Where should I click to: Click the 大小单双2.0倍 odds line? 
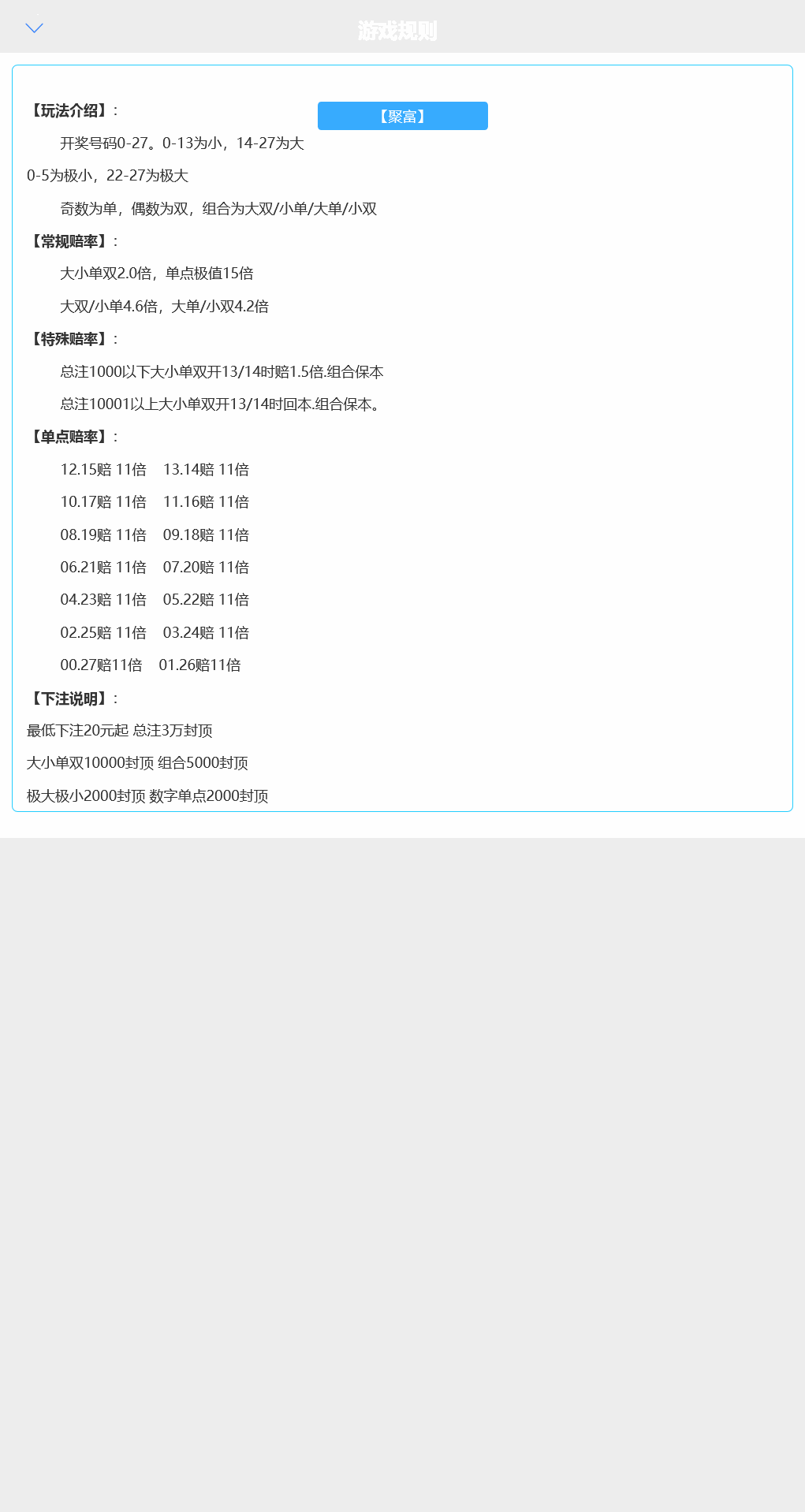[158, 274]
